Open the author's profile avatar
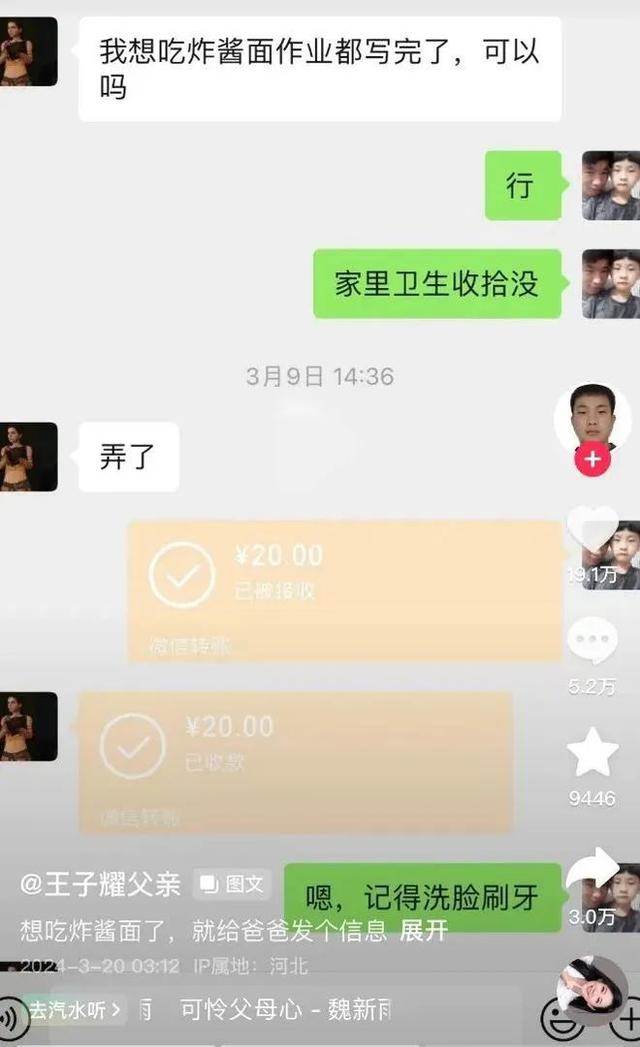 point(592,416)
